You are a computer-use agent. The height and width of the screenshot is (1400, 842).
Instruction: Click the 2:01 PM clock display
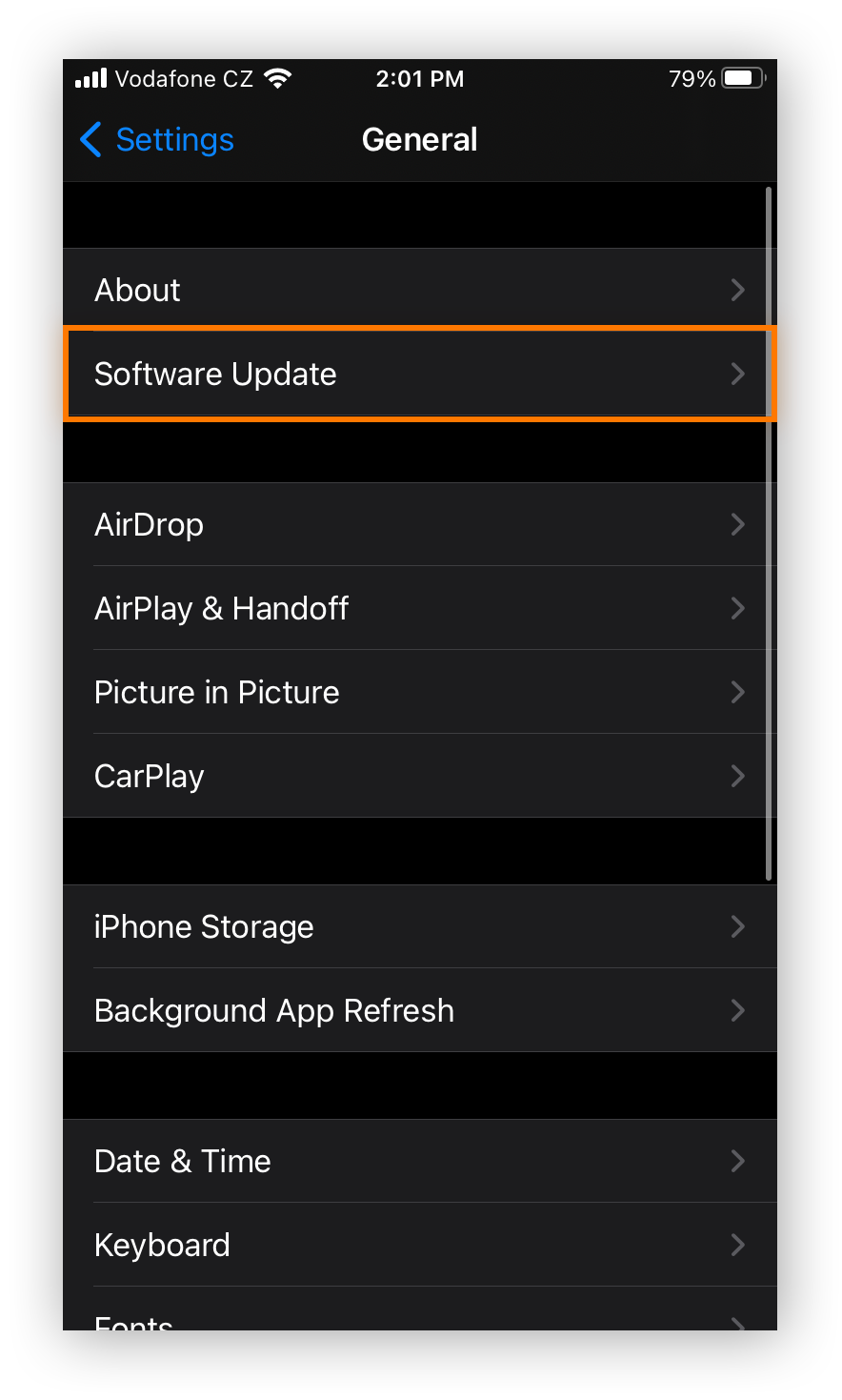[420, 78]
